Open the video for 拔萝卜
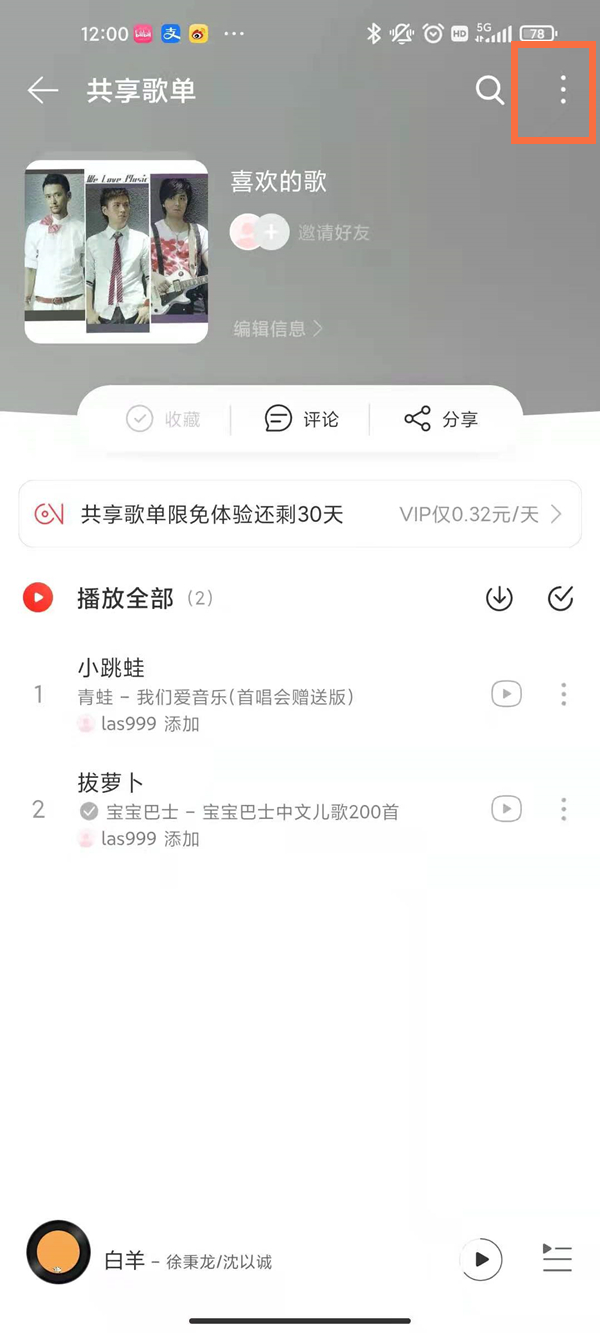The width and height of the screenshot is (600, 1333). pos(507,809)
